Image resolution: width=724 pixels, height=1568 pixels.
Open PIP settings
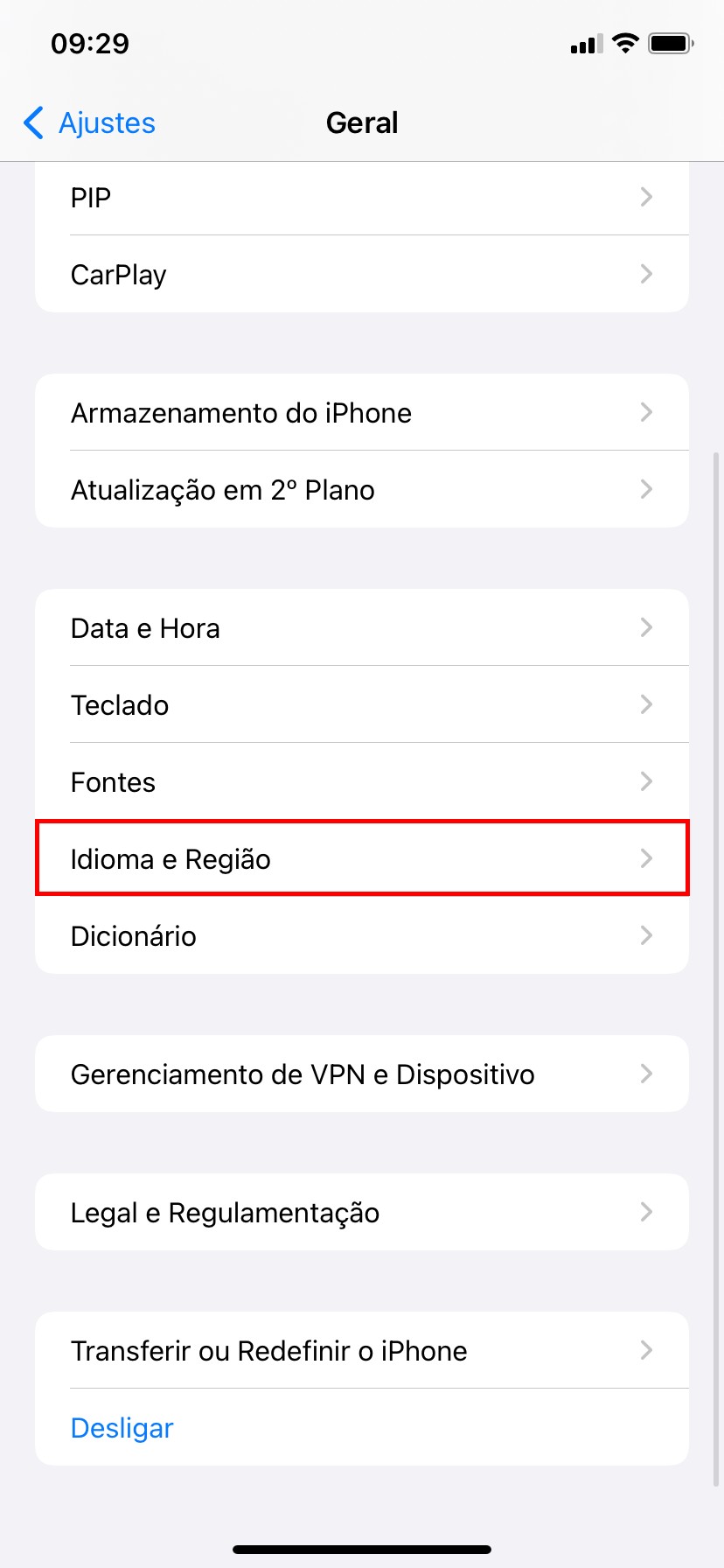coord(361,198)
